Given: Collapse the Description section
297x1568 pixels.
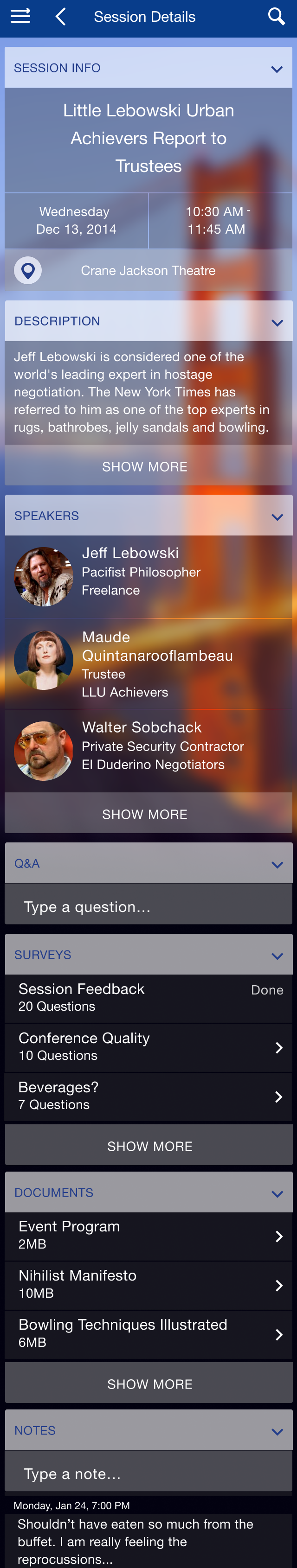Looking at the screenshot, I should tap(277, 322).
